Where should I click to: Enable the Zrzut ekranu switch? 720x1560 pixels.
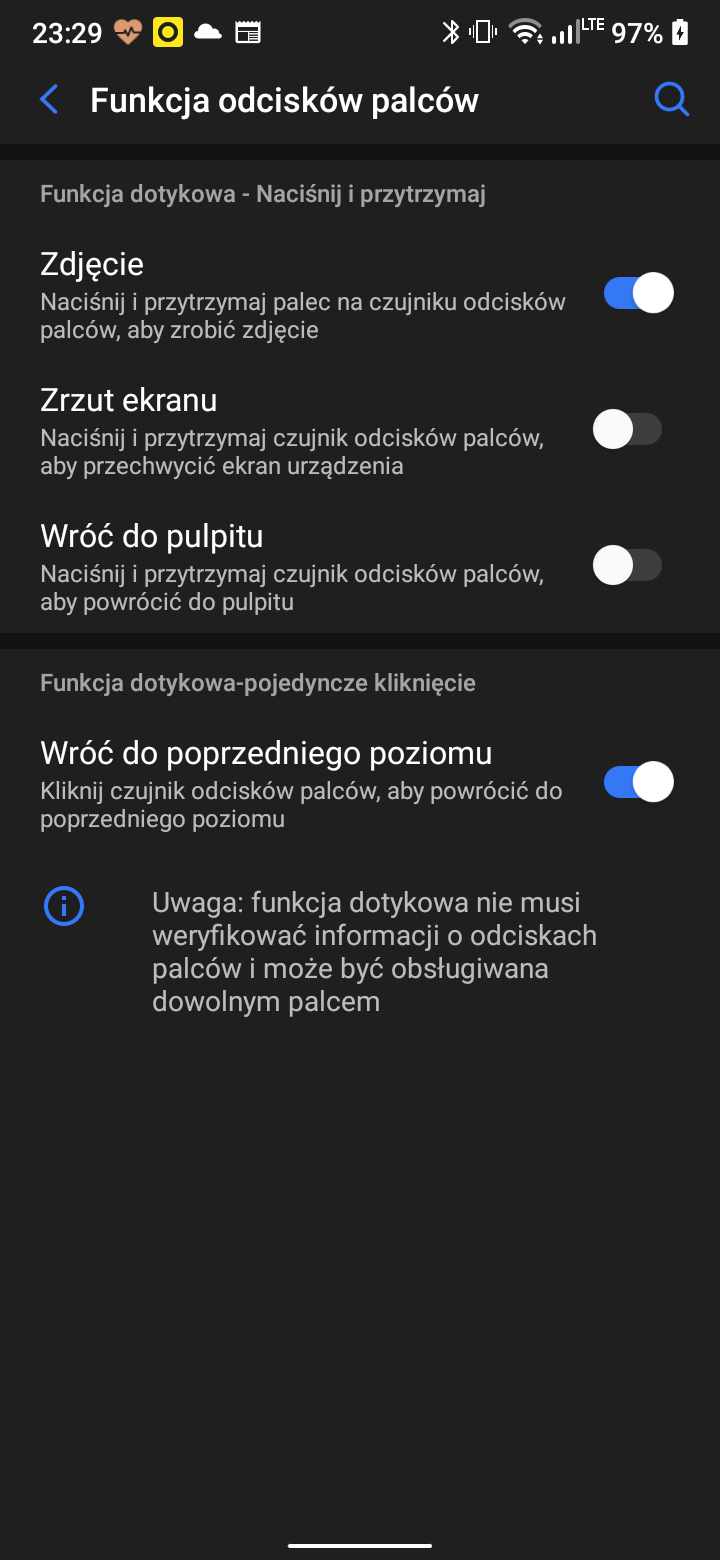pos(628,430)
